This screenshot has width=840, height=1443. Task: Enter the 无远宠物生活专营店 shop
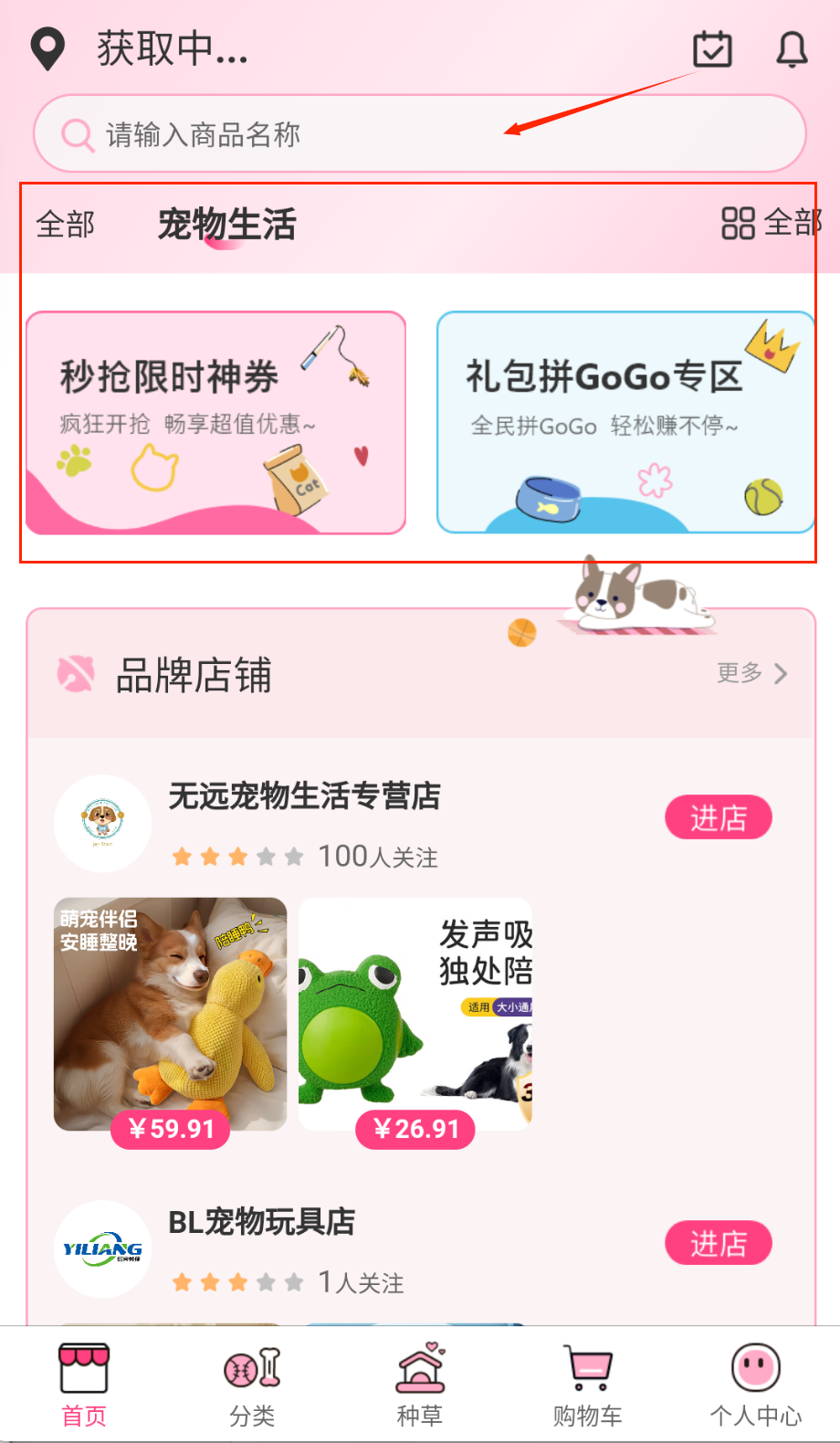tap(718, 817)
